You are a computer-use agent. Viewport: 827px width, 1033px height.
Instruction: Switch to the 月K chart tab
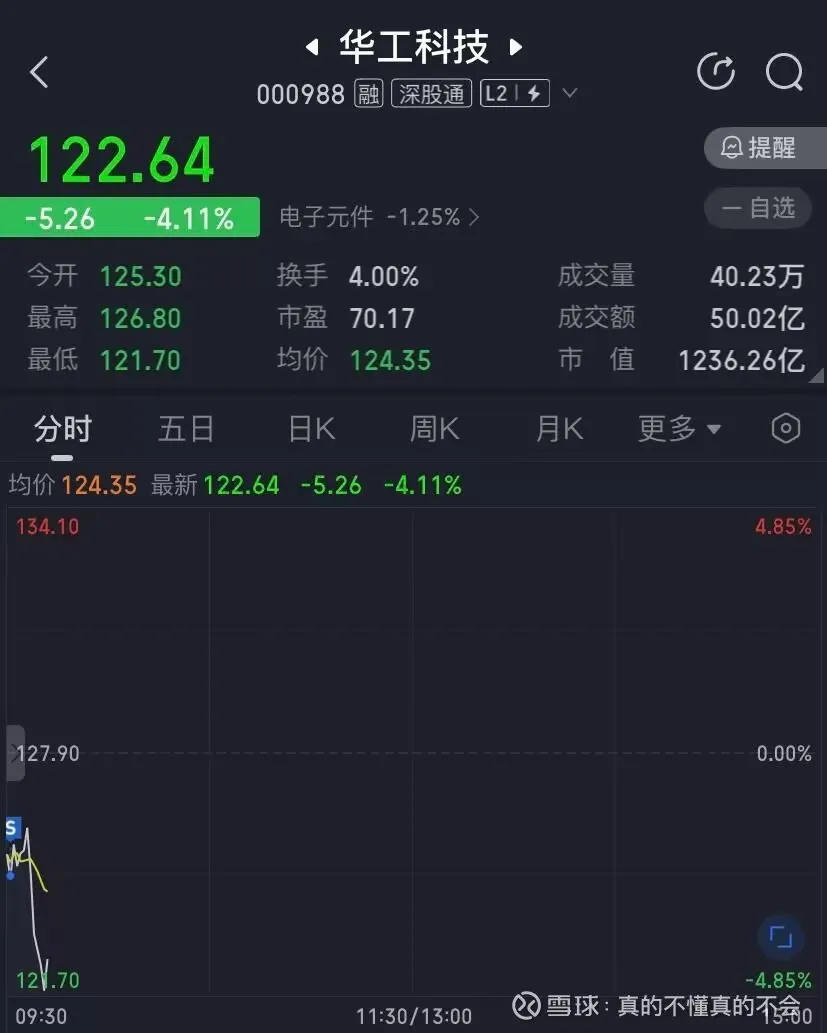tap(559, 429)
